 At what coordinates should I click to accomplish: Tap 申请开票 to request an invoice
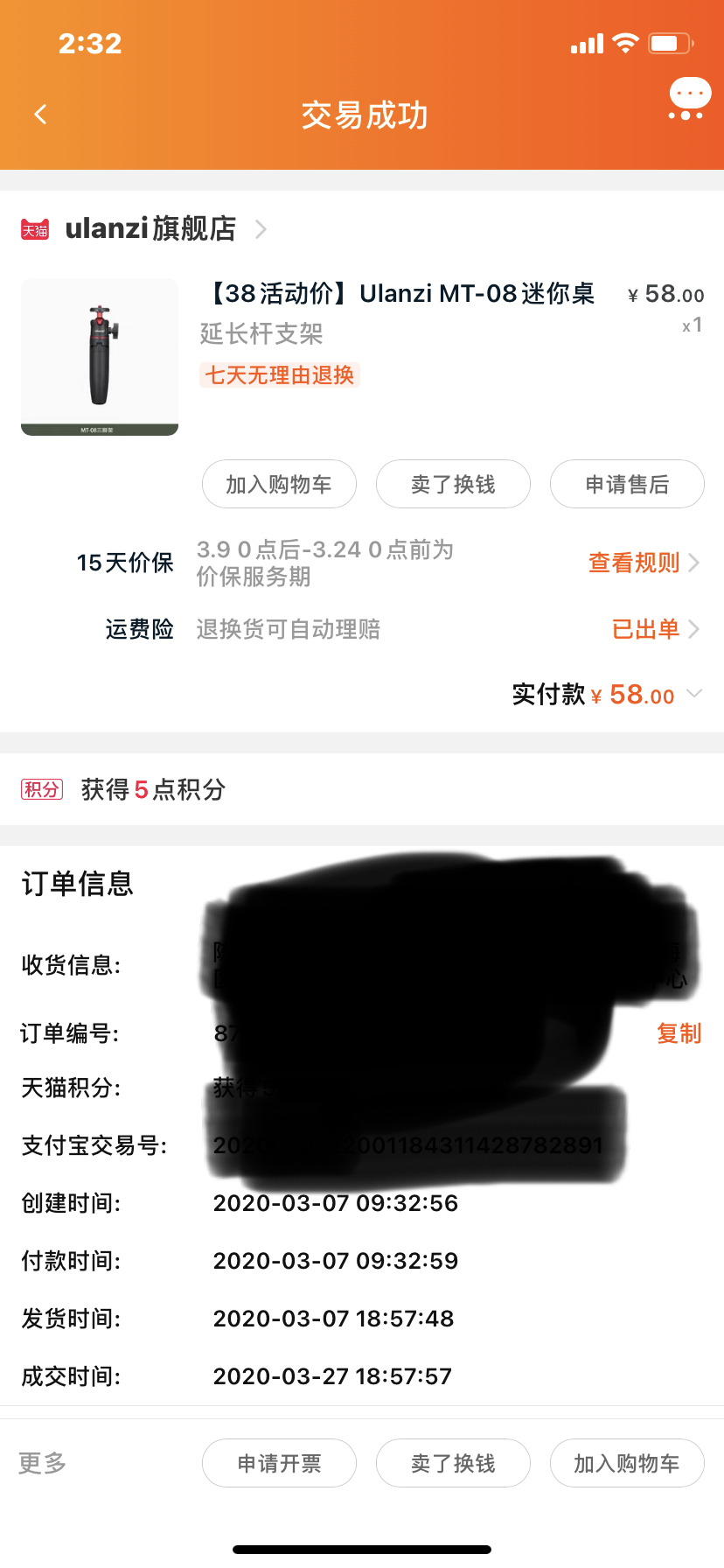point(279,1463)
